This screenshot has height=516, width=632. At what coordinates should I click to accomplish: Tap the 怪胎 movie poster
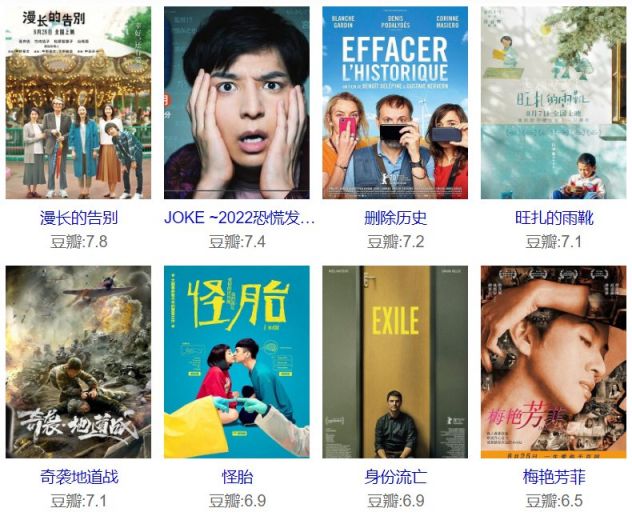236,362
